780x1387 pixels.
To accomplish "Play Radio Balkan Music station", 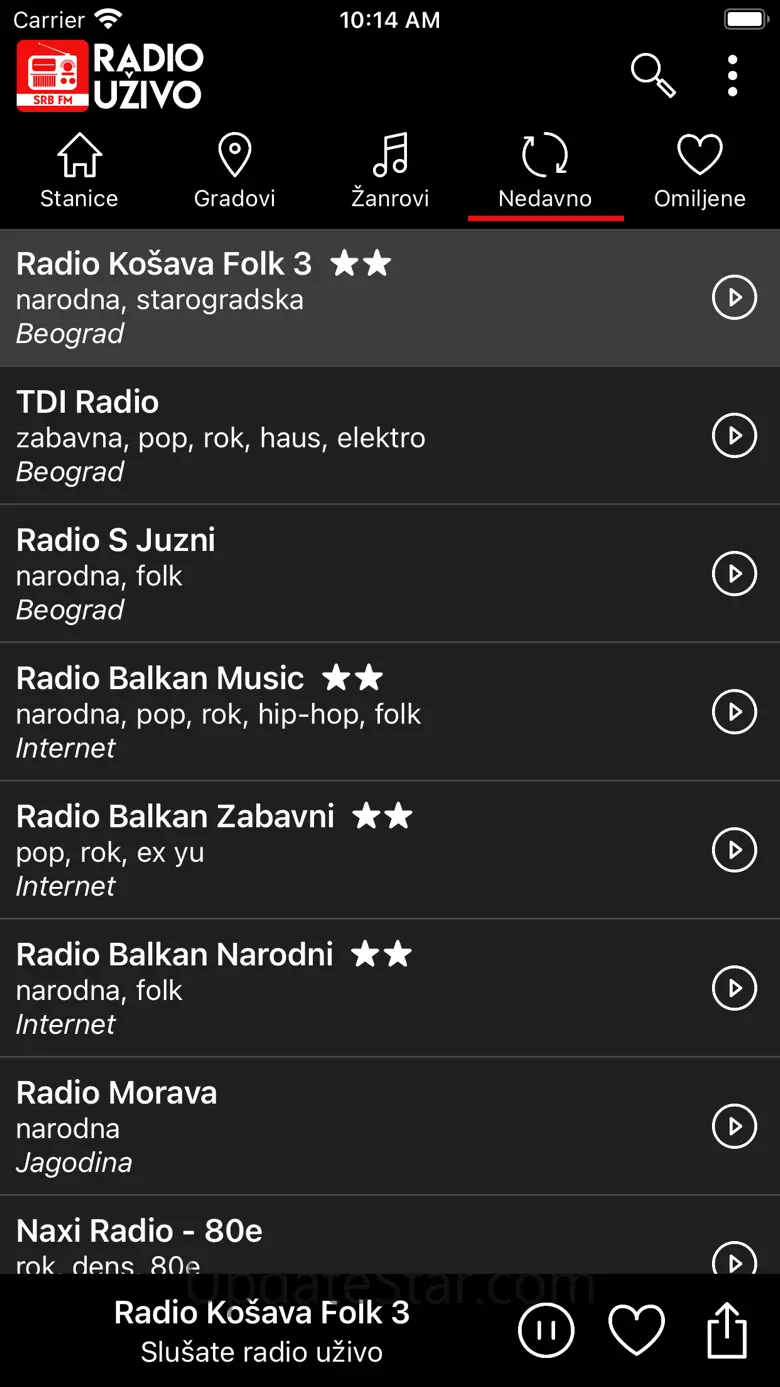I will (x=734, y=712).
